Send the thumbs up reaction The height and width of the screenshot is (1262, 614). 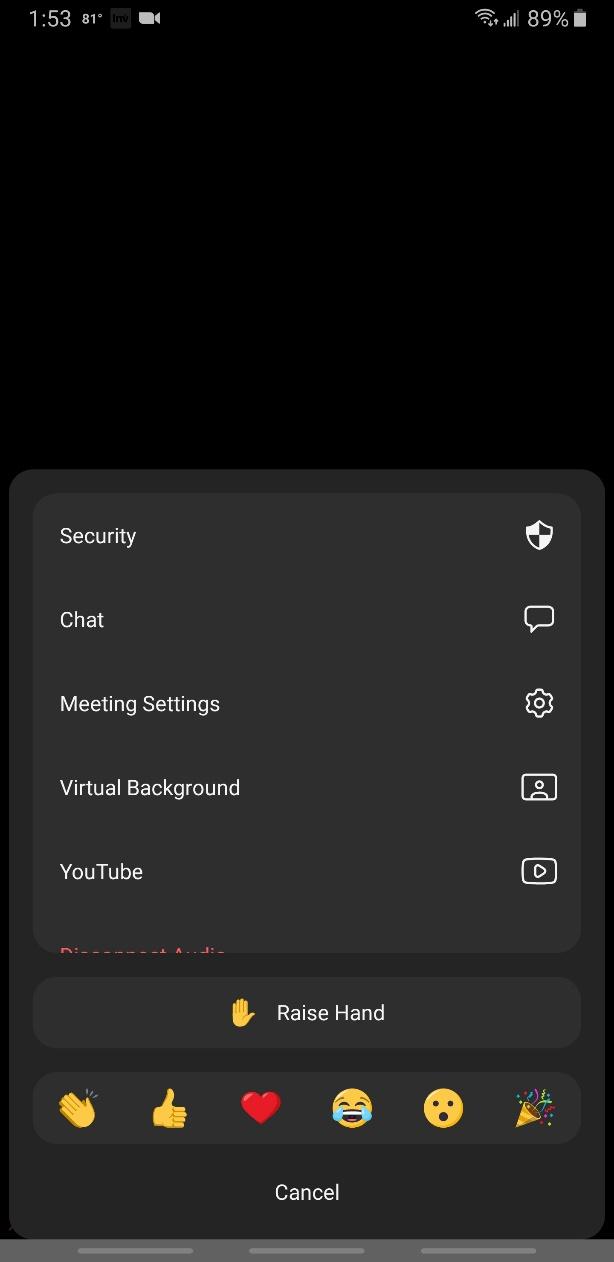point(169,1108)
